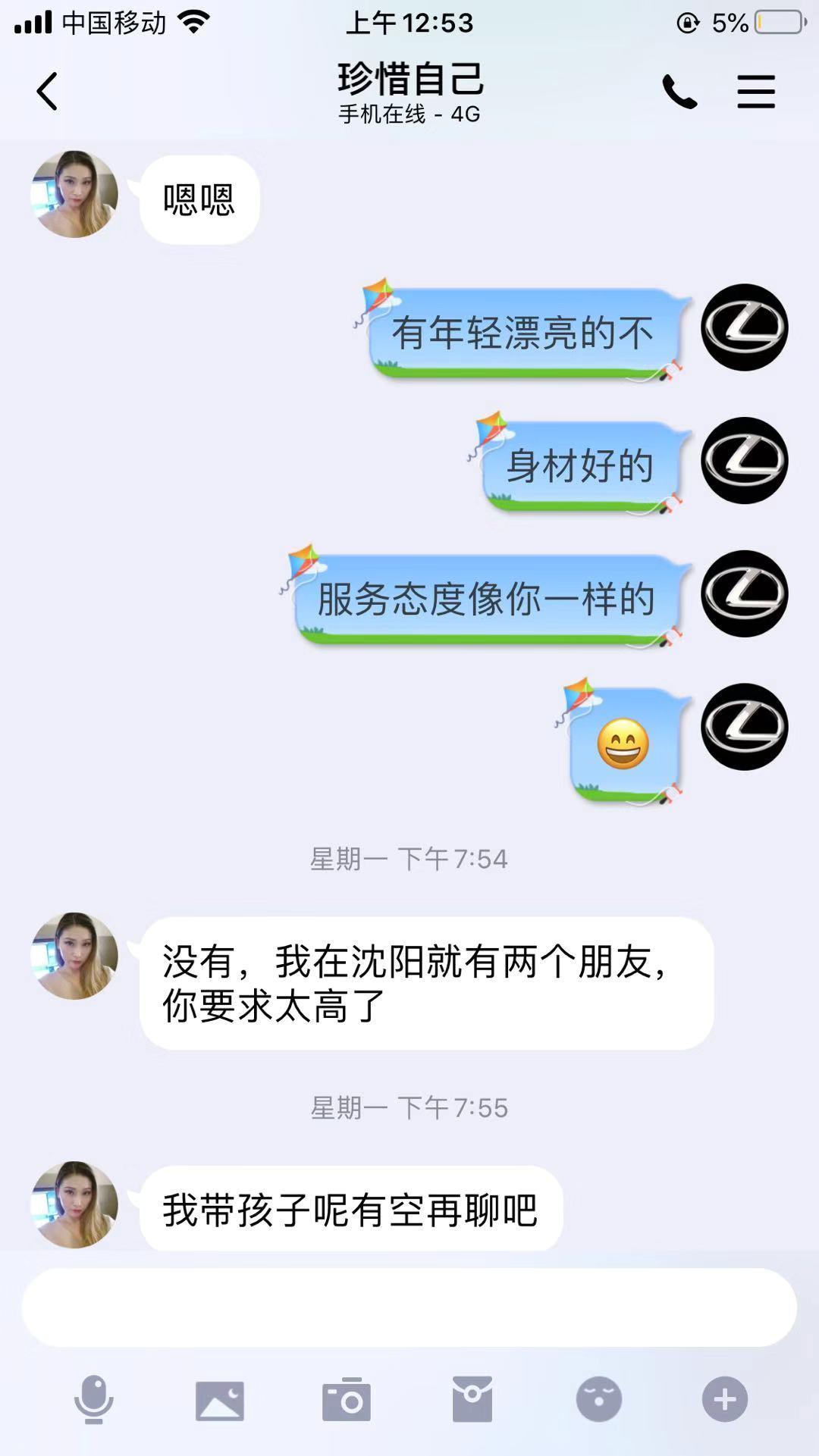The height and width of the screenshot is (1456, 819).
Task: Tap the message input field
Action: click(409, 1307)
